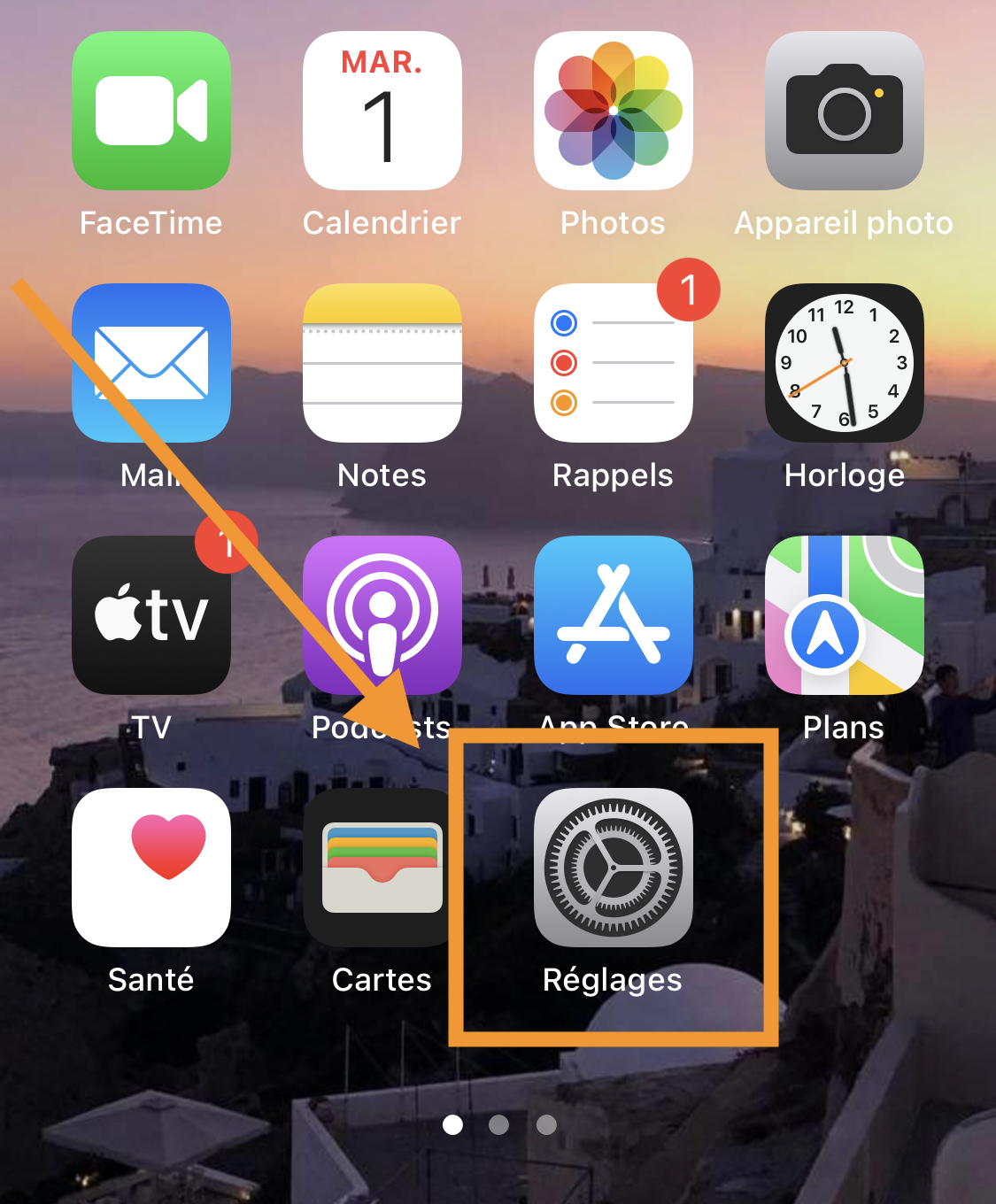Open the Horloge clock app
This screenshot has width=996, height=1204.
[x=845, y=363]
